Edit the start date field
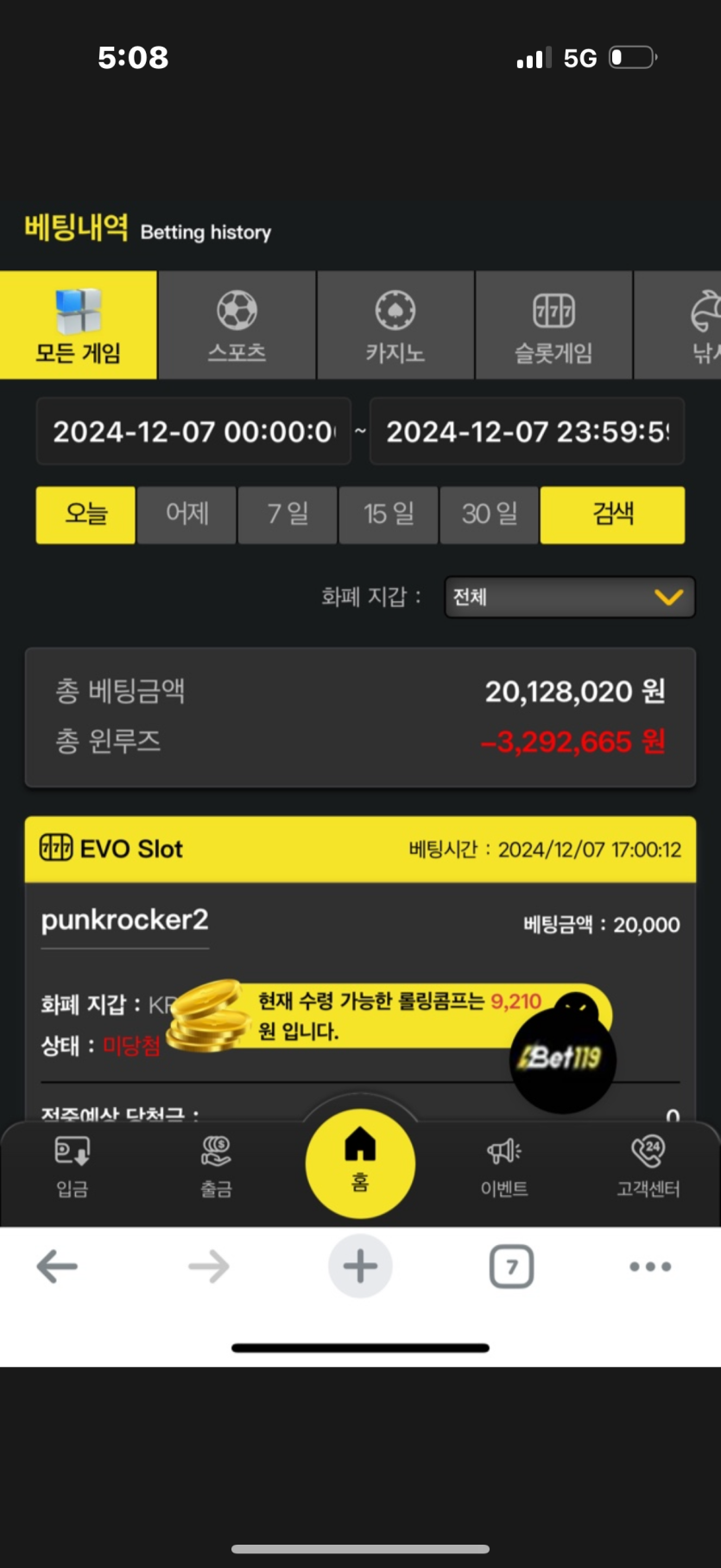The image size is (721, 1568). 193,432
